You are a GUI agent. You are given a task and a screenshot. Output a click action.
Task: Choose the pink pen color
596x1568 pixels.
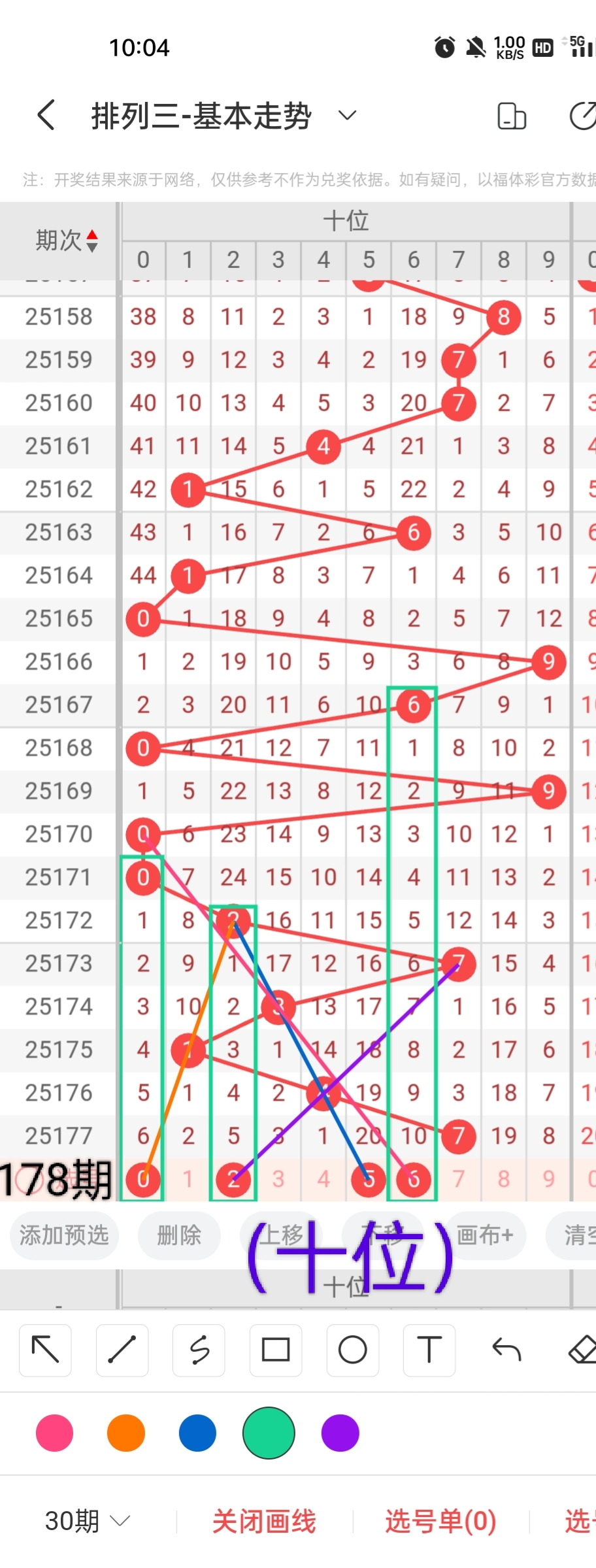pyautogui.click(x=55, y=1433)
